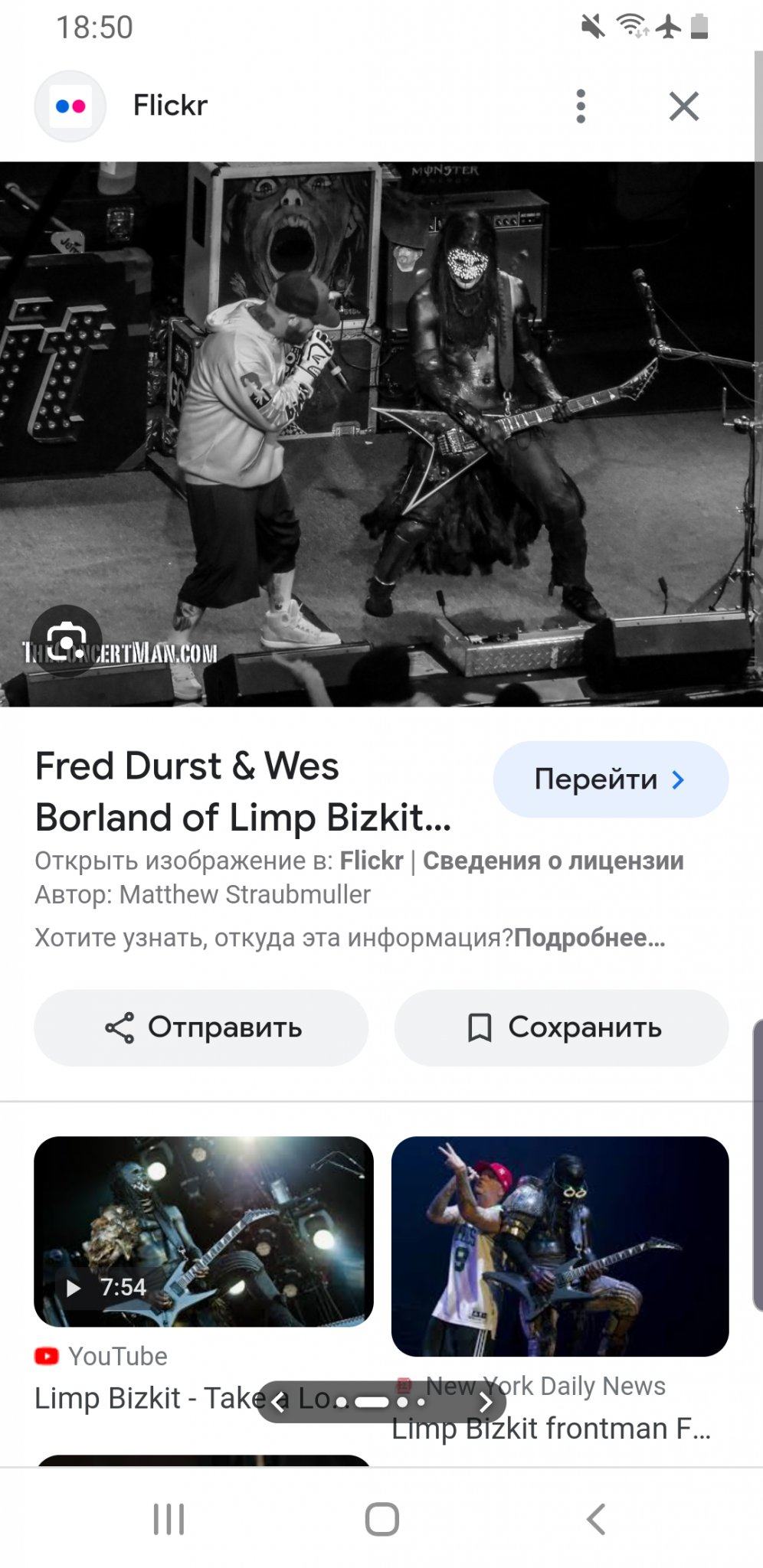Open the New York Daily News image

[x=560, y=1246]
